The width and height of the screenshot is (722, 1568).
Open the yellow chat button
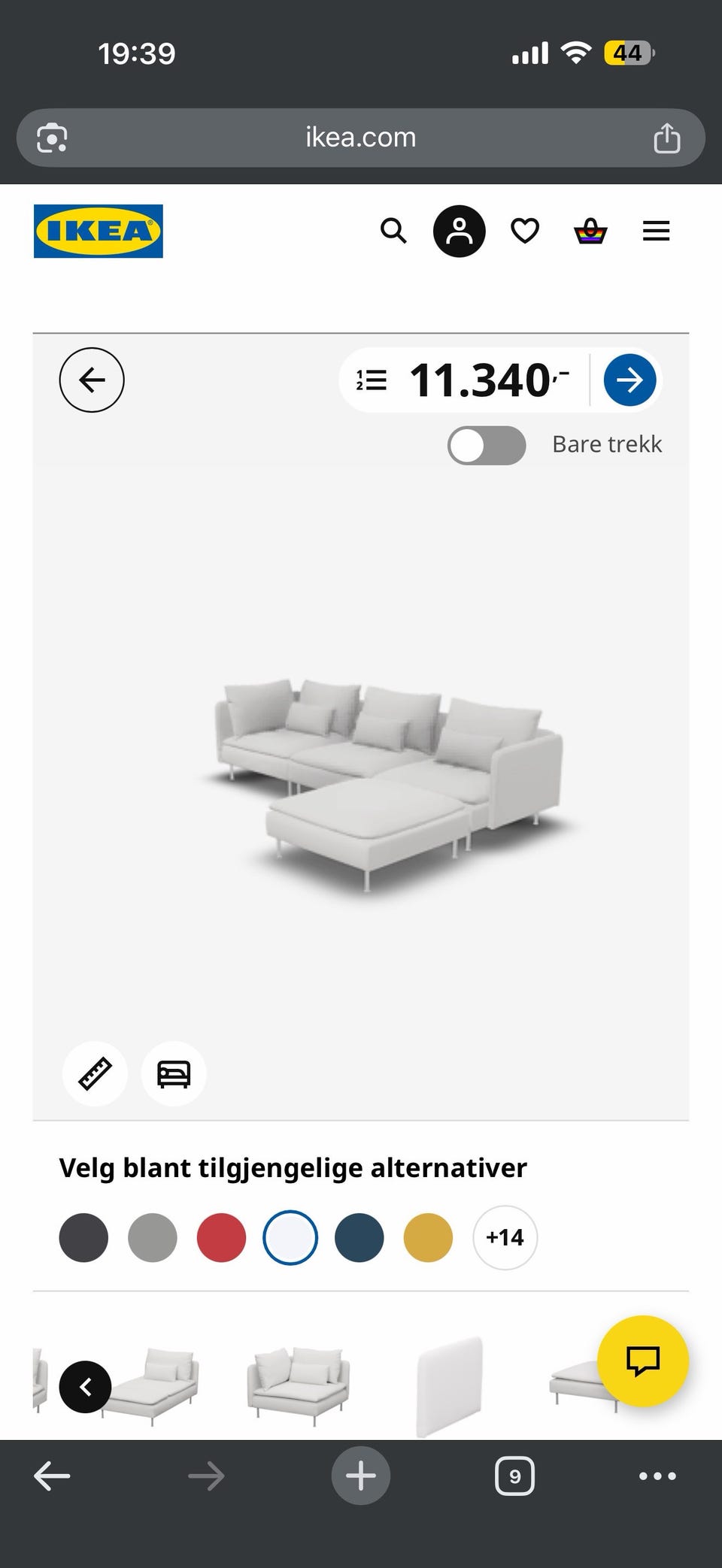[643, 1361]
